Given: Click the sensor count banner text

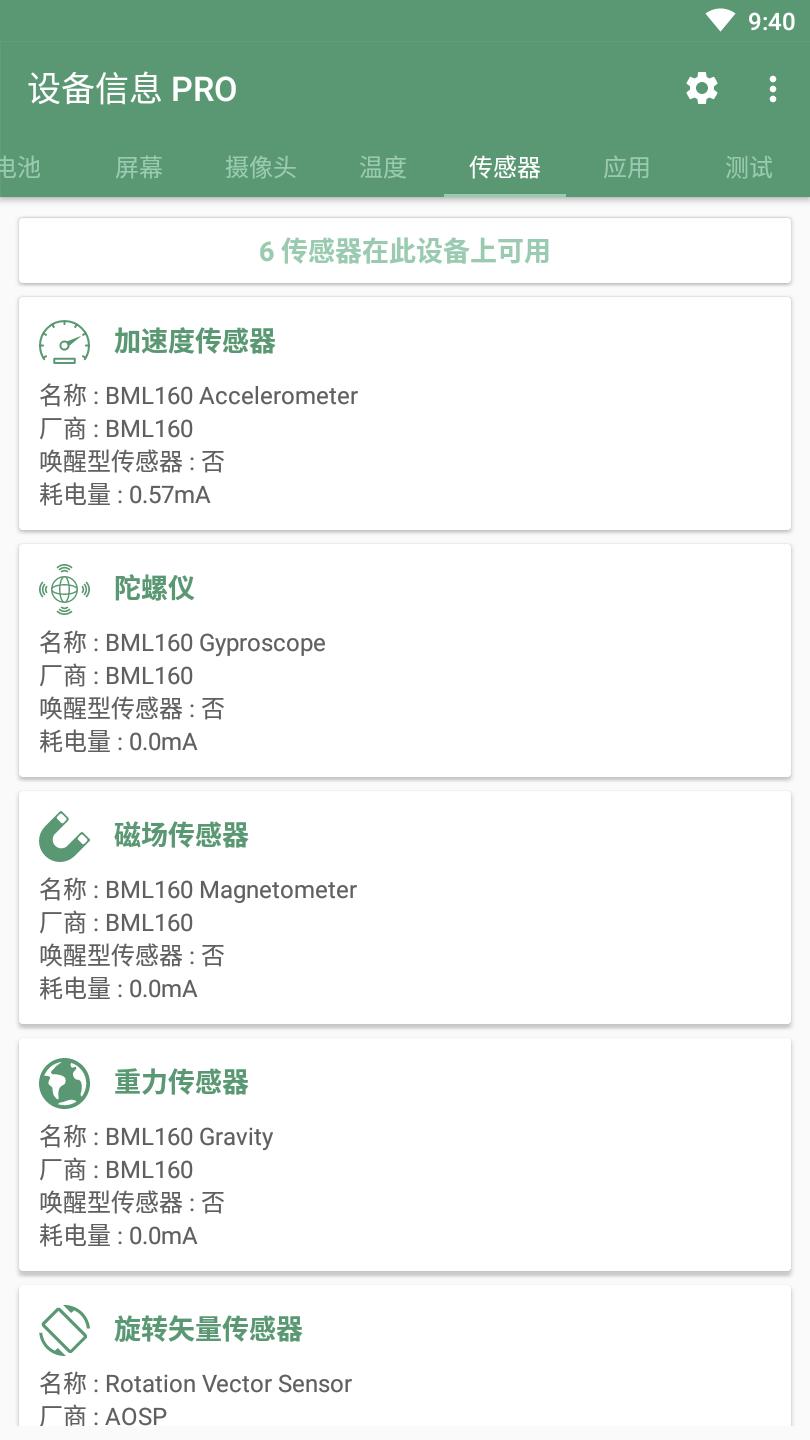Looking at the screenshot, I should click(405, 249).
